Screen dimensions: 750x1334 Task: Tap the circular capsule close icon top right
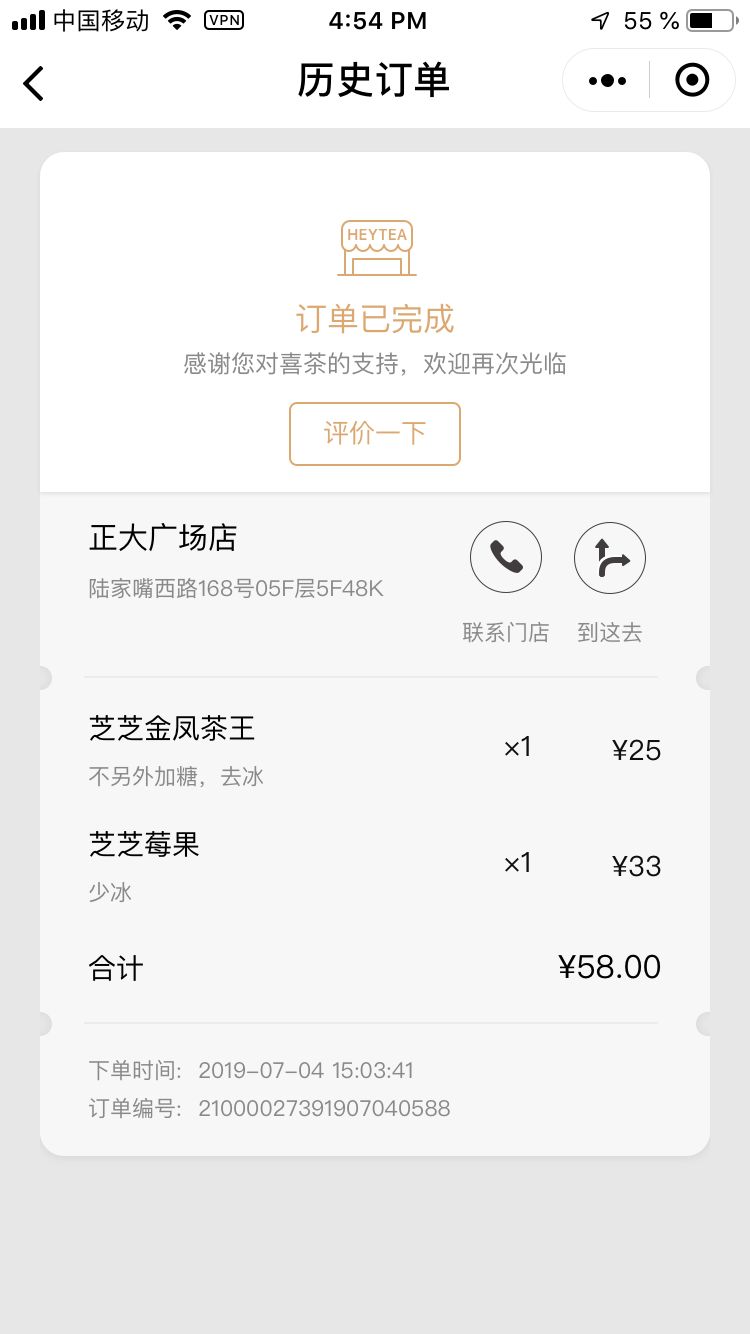point(691,80)
